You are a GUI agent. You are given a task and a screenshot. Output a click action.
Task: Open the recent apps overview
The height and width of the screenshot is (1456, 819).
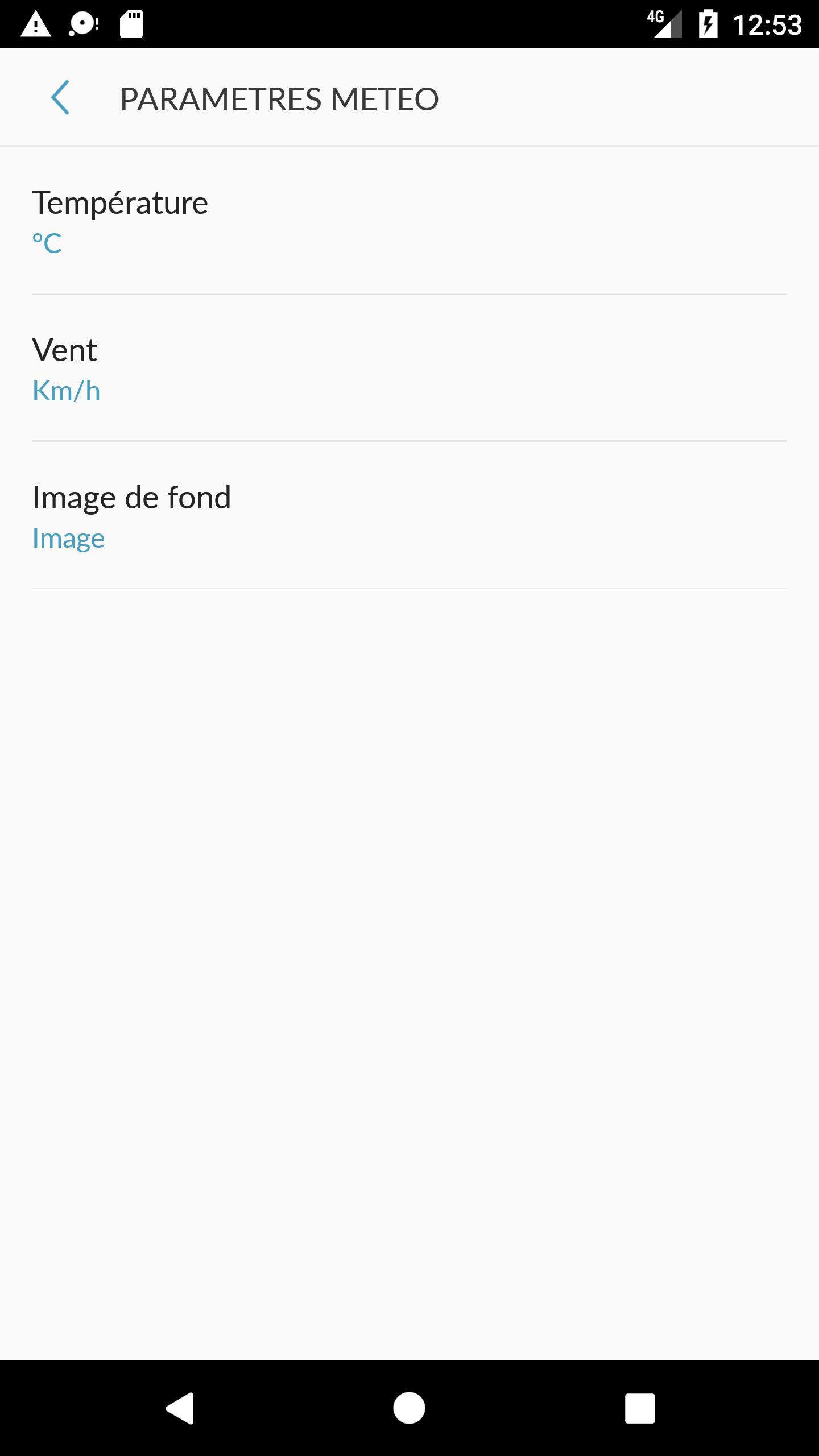coord(640,1408)
